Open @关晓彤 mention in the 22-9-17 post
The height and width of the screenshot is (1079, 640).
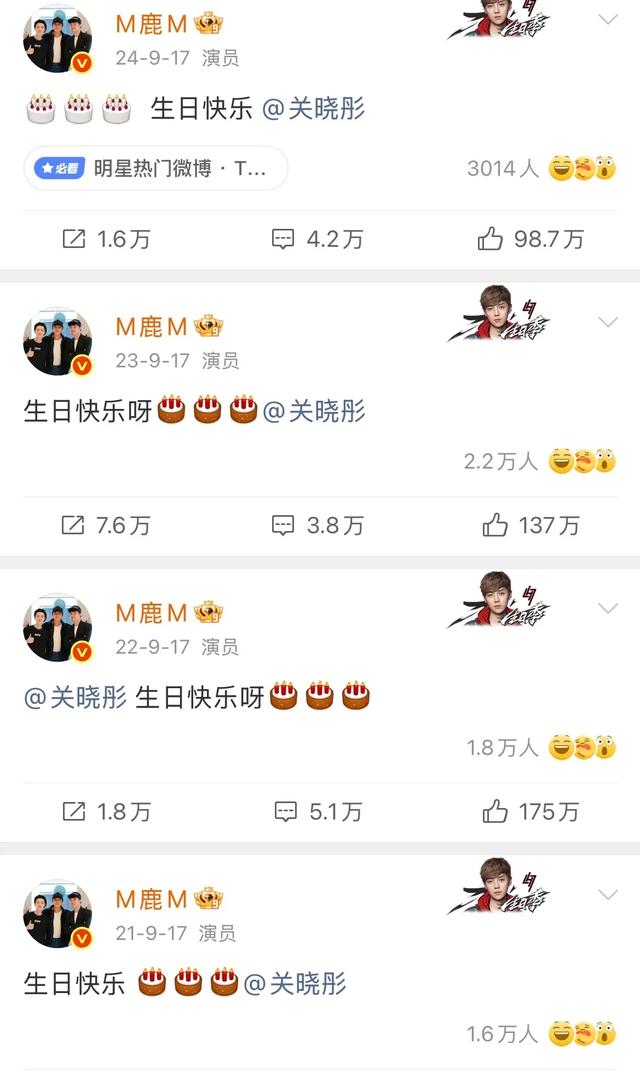click(x=75, y=696)
